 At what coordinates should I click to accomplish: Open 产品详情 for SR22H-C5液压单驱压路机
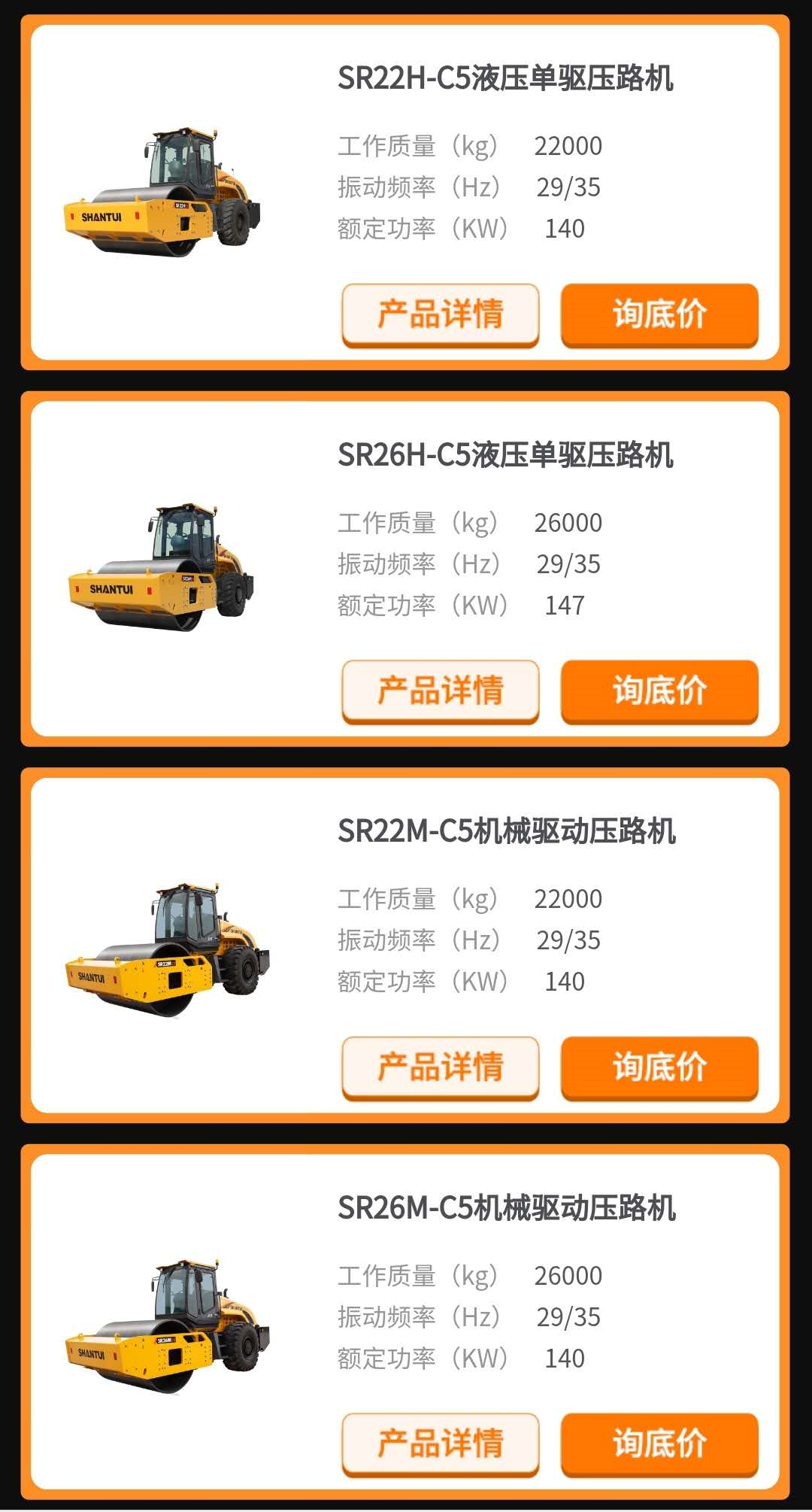[x=441, y=314]
